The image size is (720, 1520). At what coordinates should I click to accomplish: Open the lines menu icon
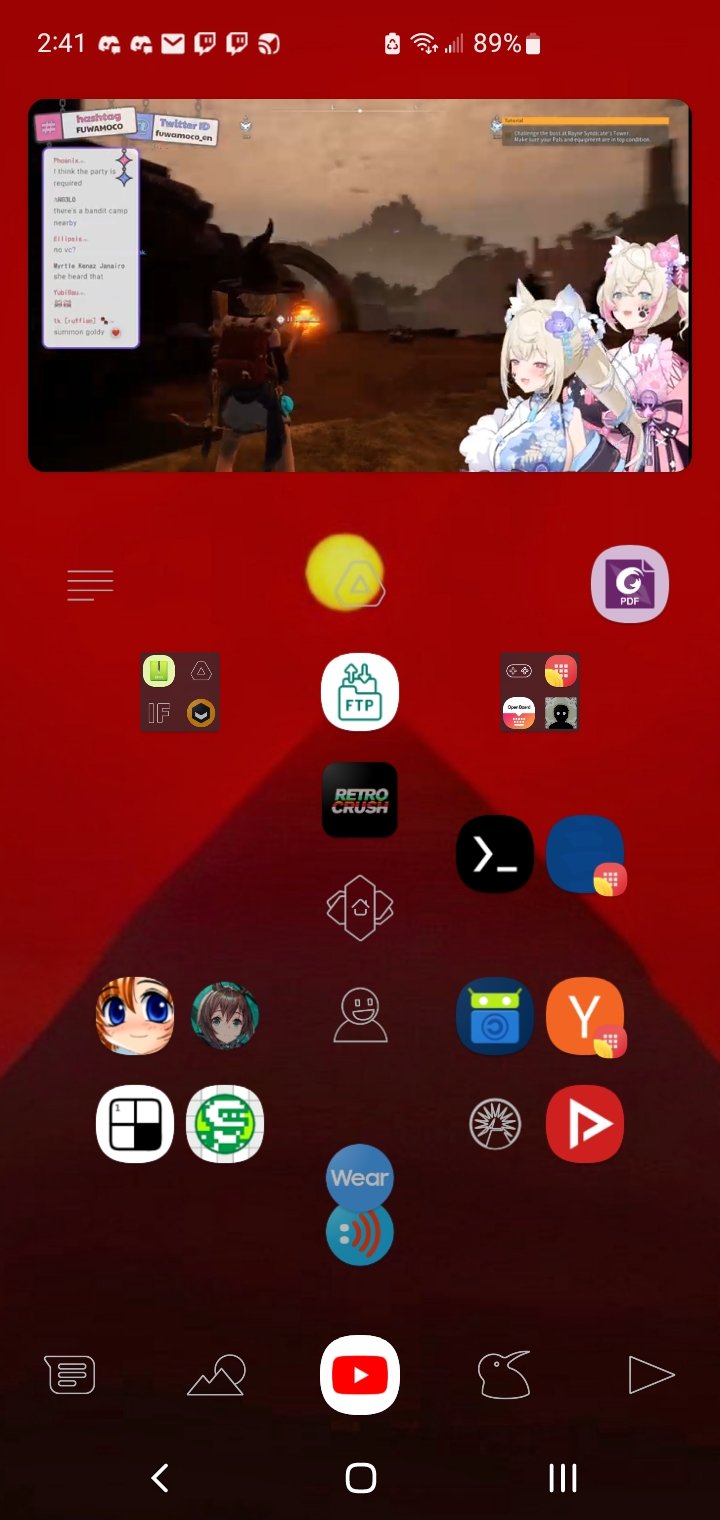[x=90, y=584]
